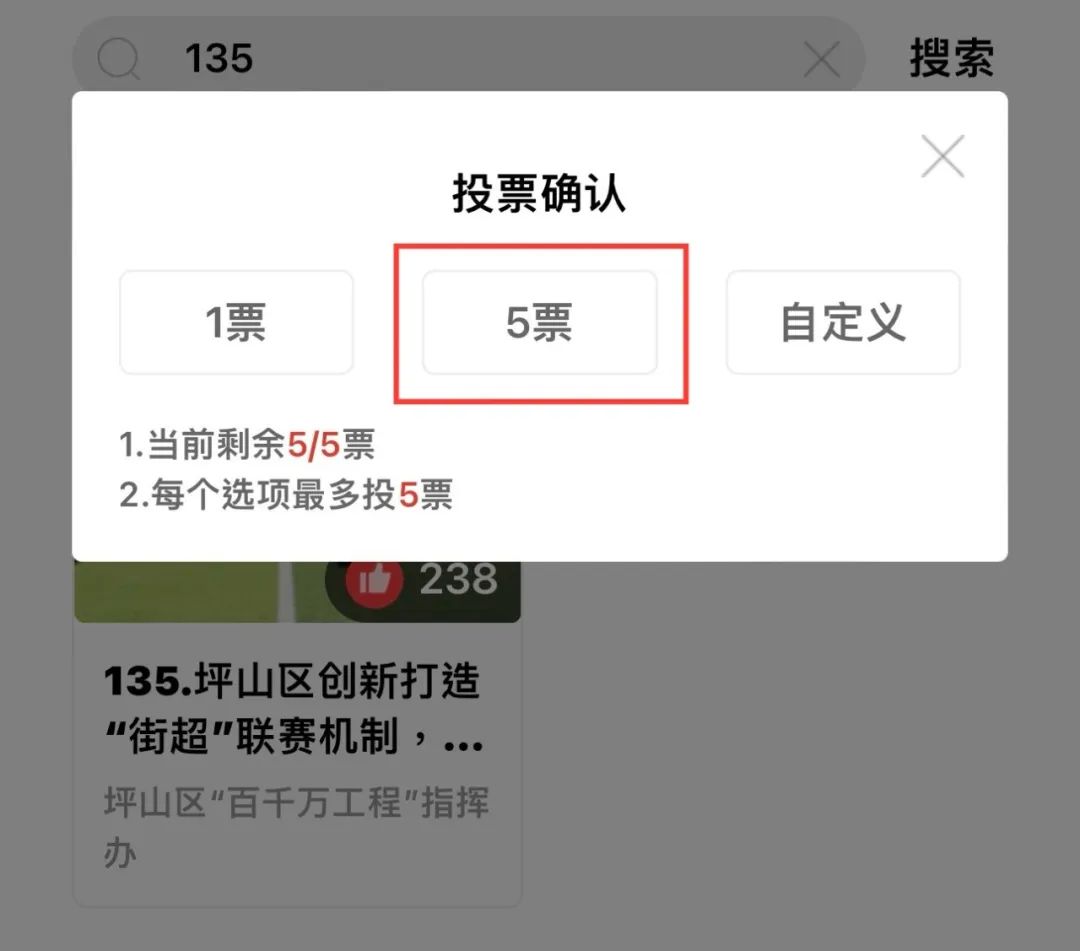Close the 投票确认 dialog

point(942,157)
